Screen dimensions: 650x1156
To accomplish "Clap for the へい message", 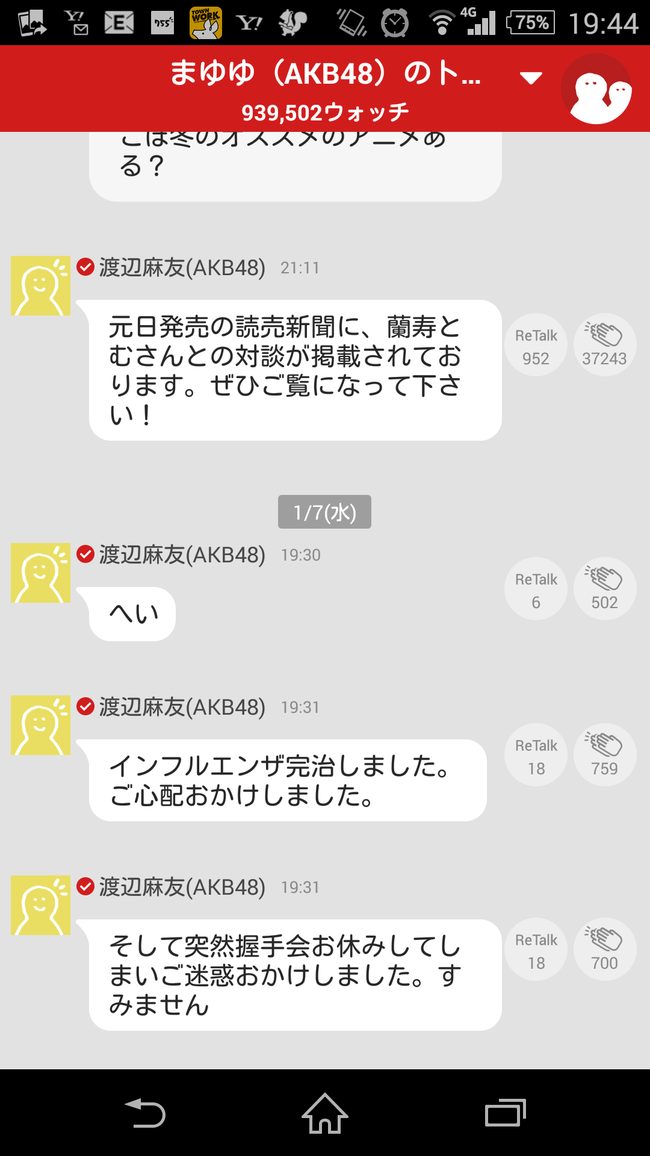I will [604, 589].
